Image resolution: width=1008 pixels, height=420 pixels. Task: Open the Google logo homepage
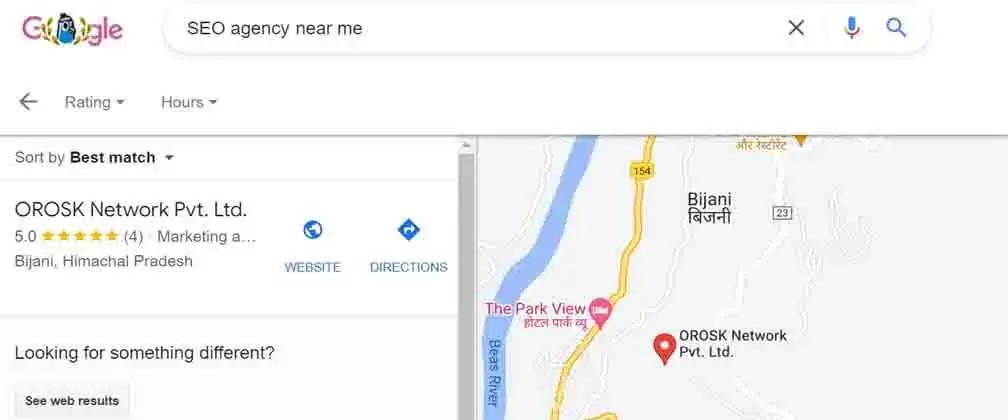[x=72, y=28]
